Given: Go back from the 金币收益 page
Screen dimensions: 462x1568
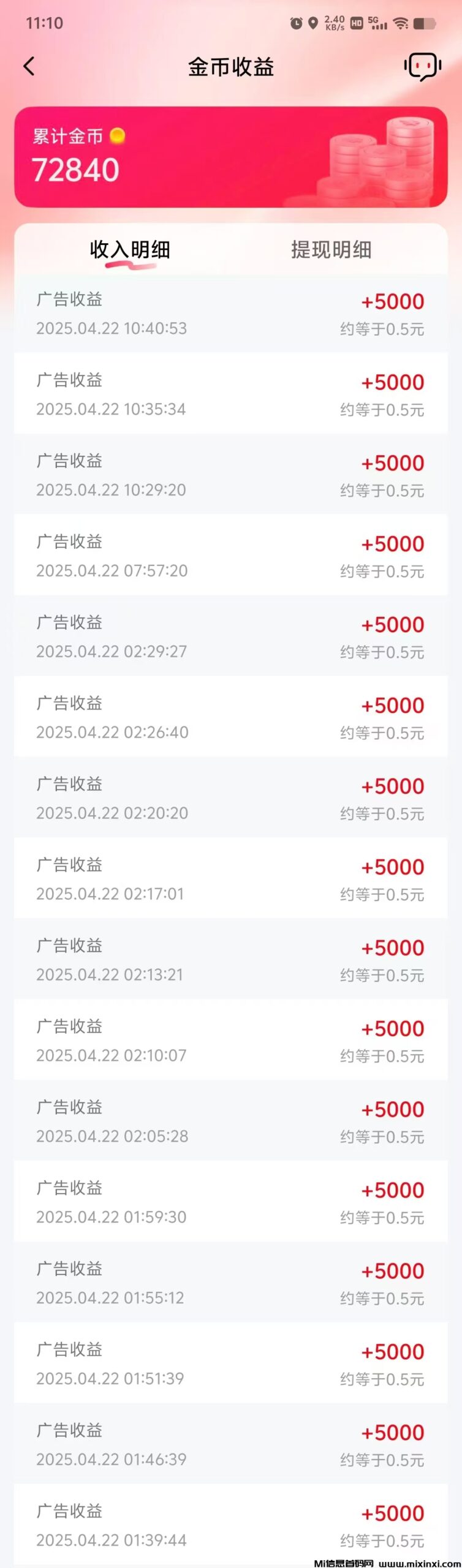Looking at the screenshot, I should (29, 66).
